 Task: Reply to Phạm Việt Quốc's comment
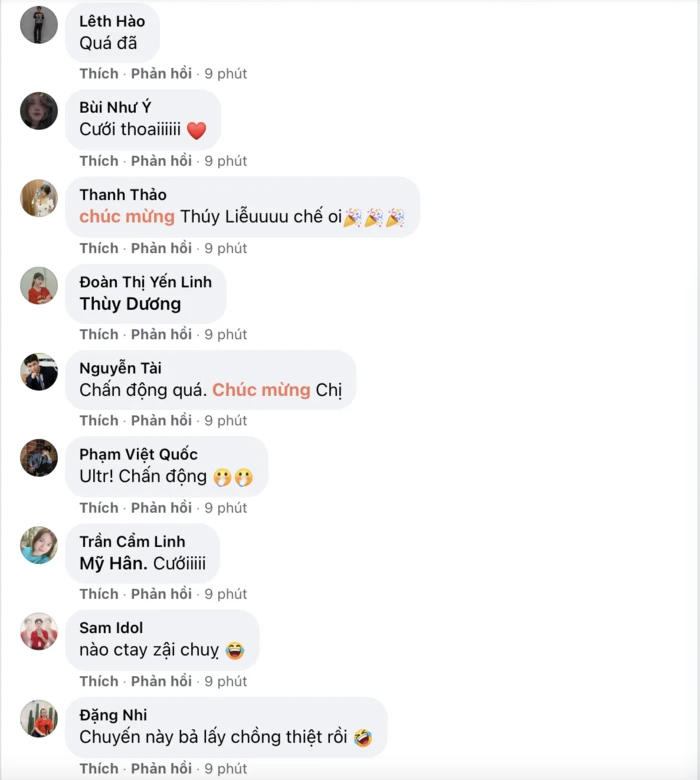[161, 508]
